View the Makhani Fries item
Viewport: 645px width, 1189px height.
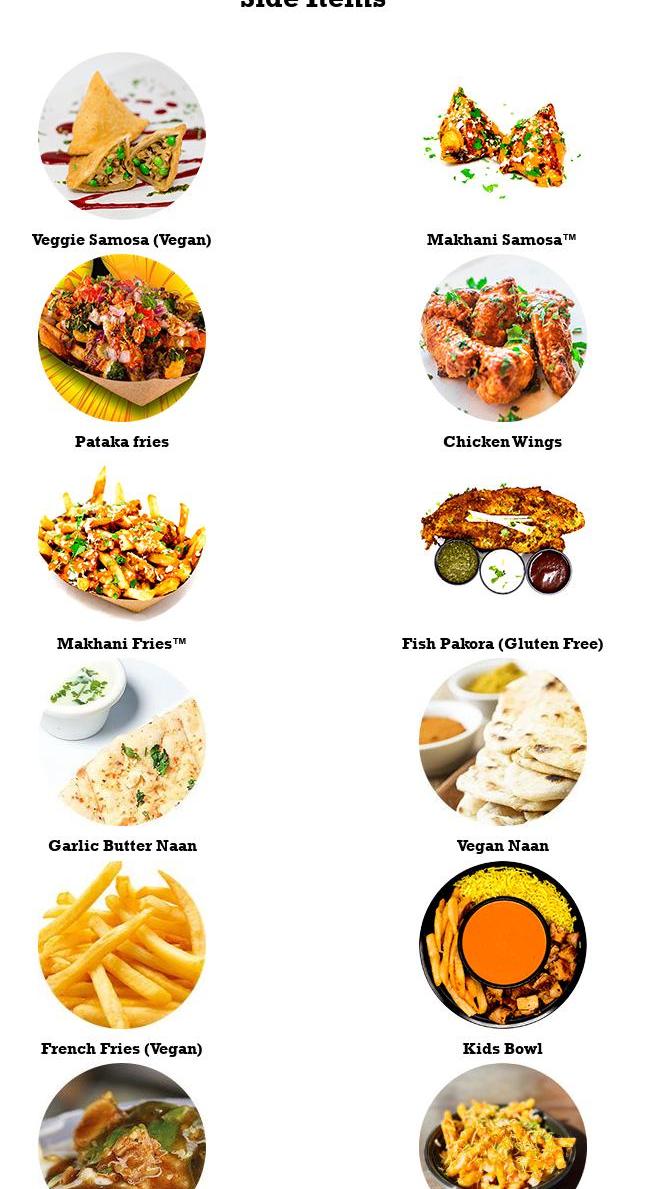122,541
